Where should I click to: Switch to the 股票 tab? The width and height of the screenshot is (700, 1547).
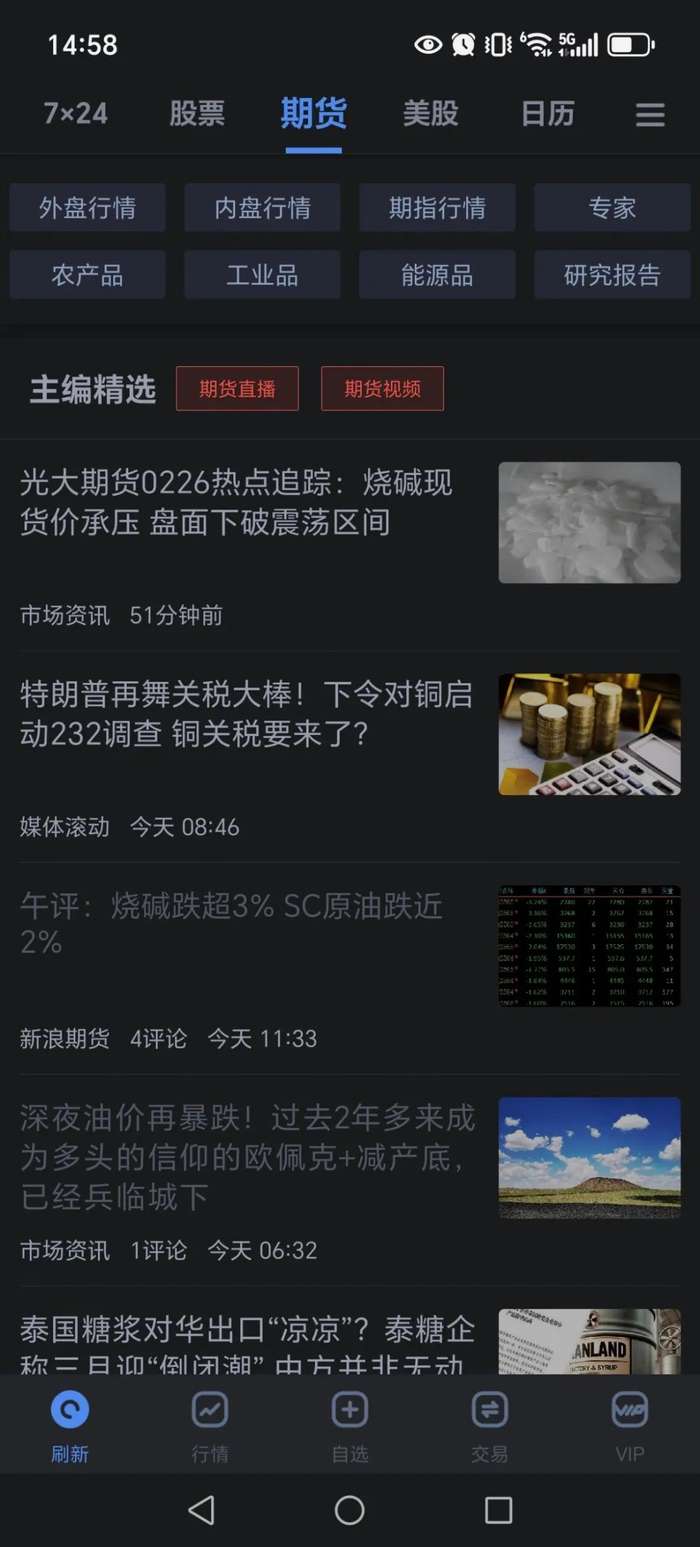[x=197, y=114]
